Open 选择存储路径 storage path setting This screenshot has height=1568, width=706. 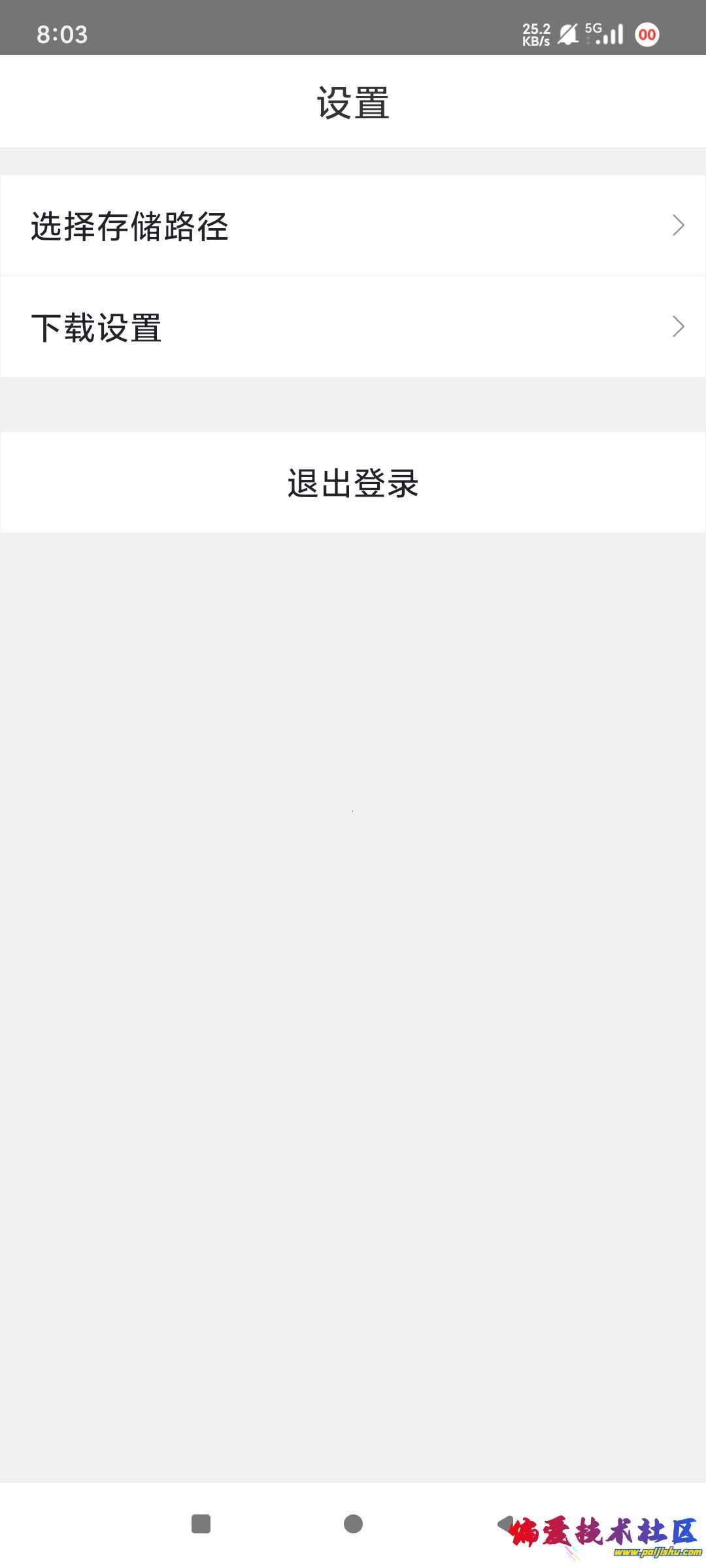tap(353, 226)
